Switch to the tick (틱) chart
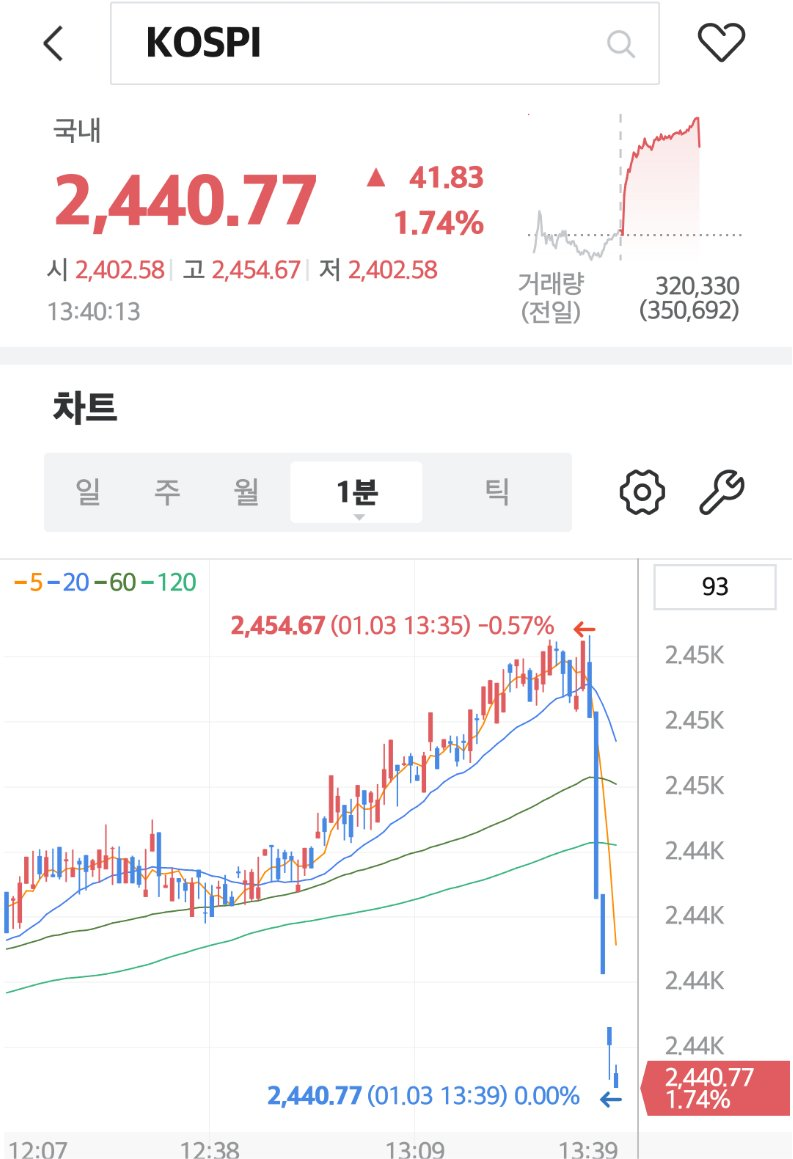 tap(497, 492)
